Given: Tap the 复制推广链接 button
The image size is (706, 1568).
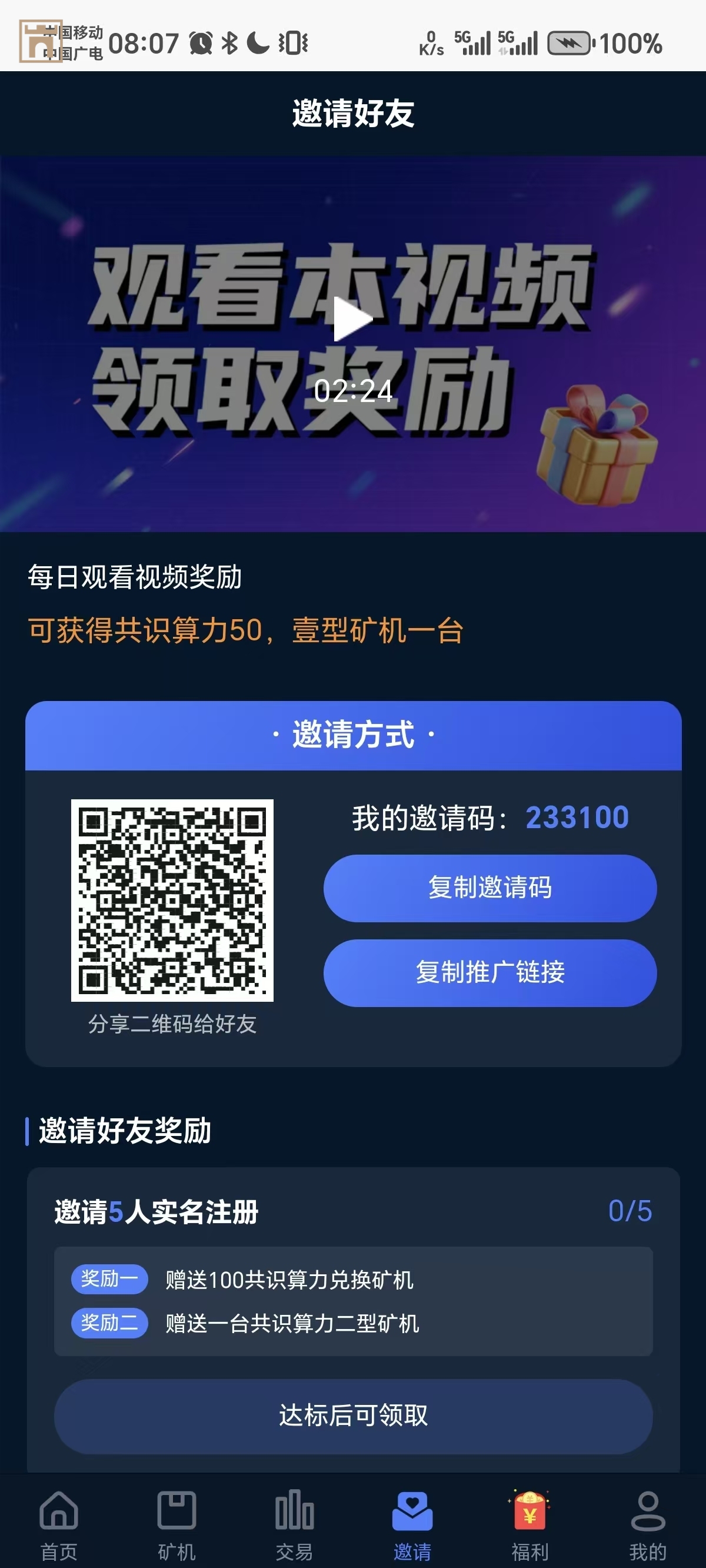Looking at the screenshot, I should pyautogui.click(x=490, y=972).
